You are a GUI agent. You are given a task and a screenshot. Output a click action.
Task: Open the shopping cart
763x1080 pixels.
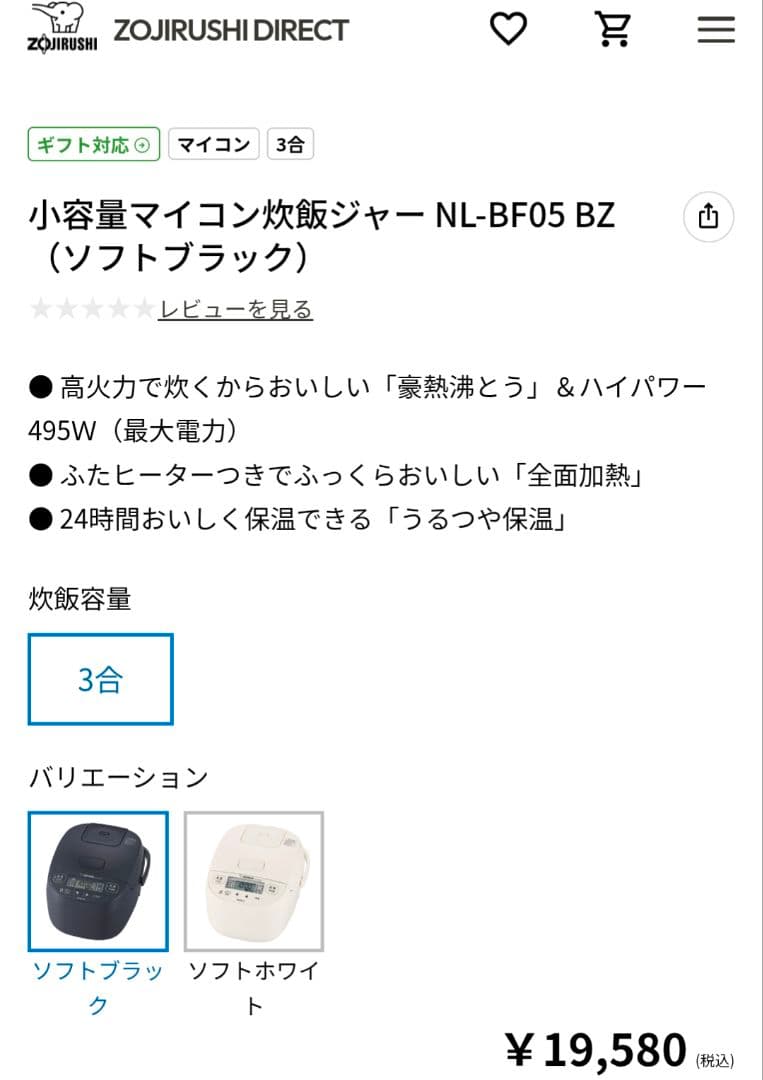(x=613, y=29)
